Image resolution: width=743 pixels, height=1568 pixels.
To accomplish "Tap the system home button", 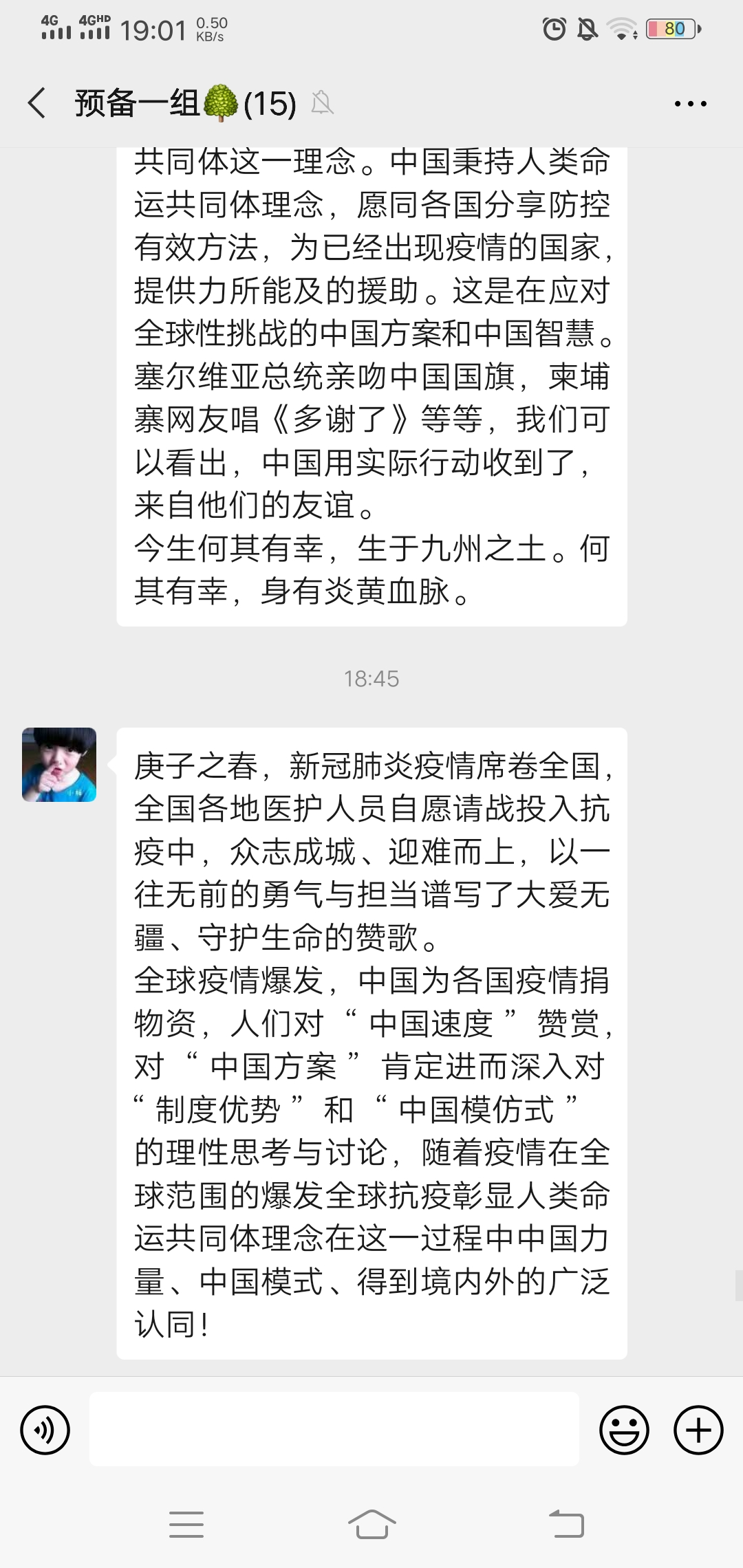I will 371,1524.
